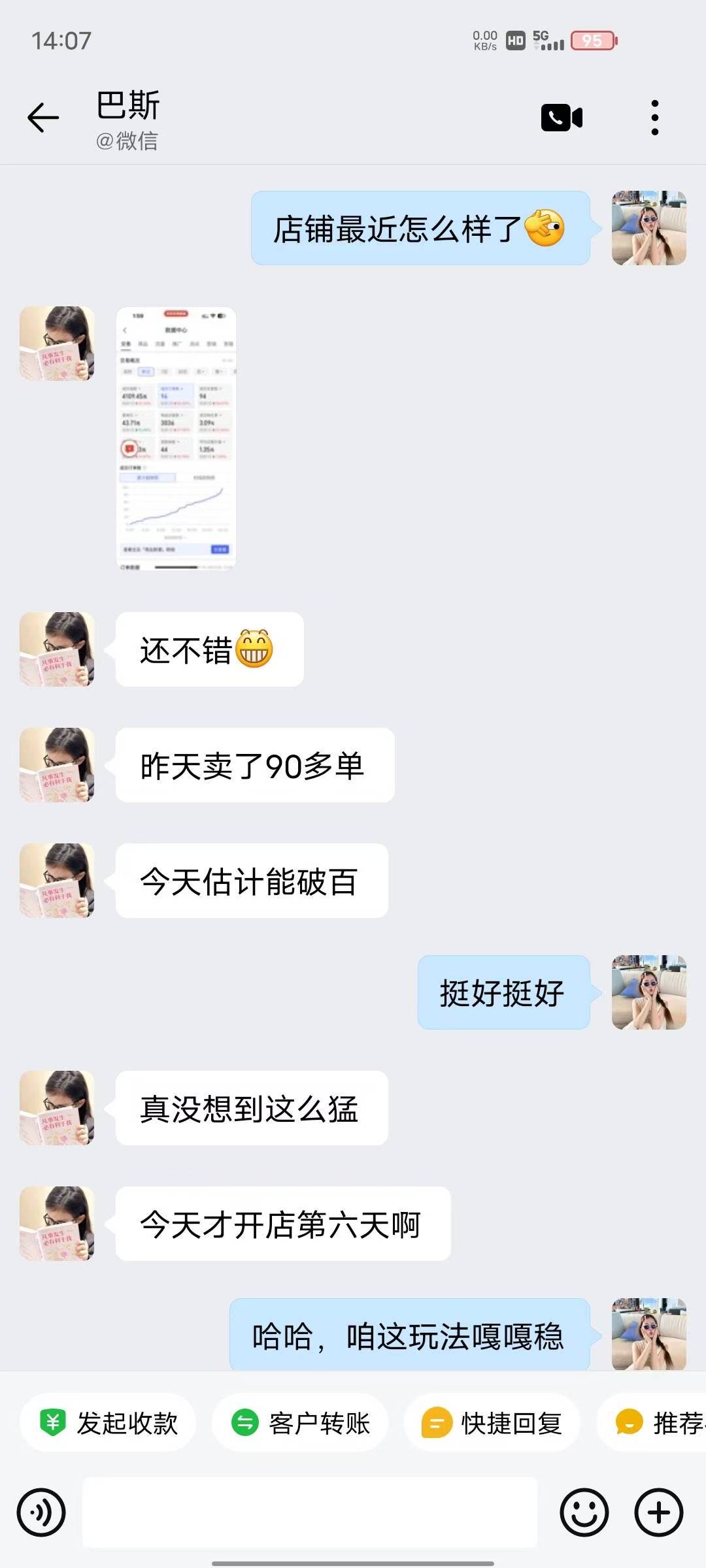This screenshot has height=1568, width=706.
Task: Start a video call from the top bar
Action: pos(562,116)
